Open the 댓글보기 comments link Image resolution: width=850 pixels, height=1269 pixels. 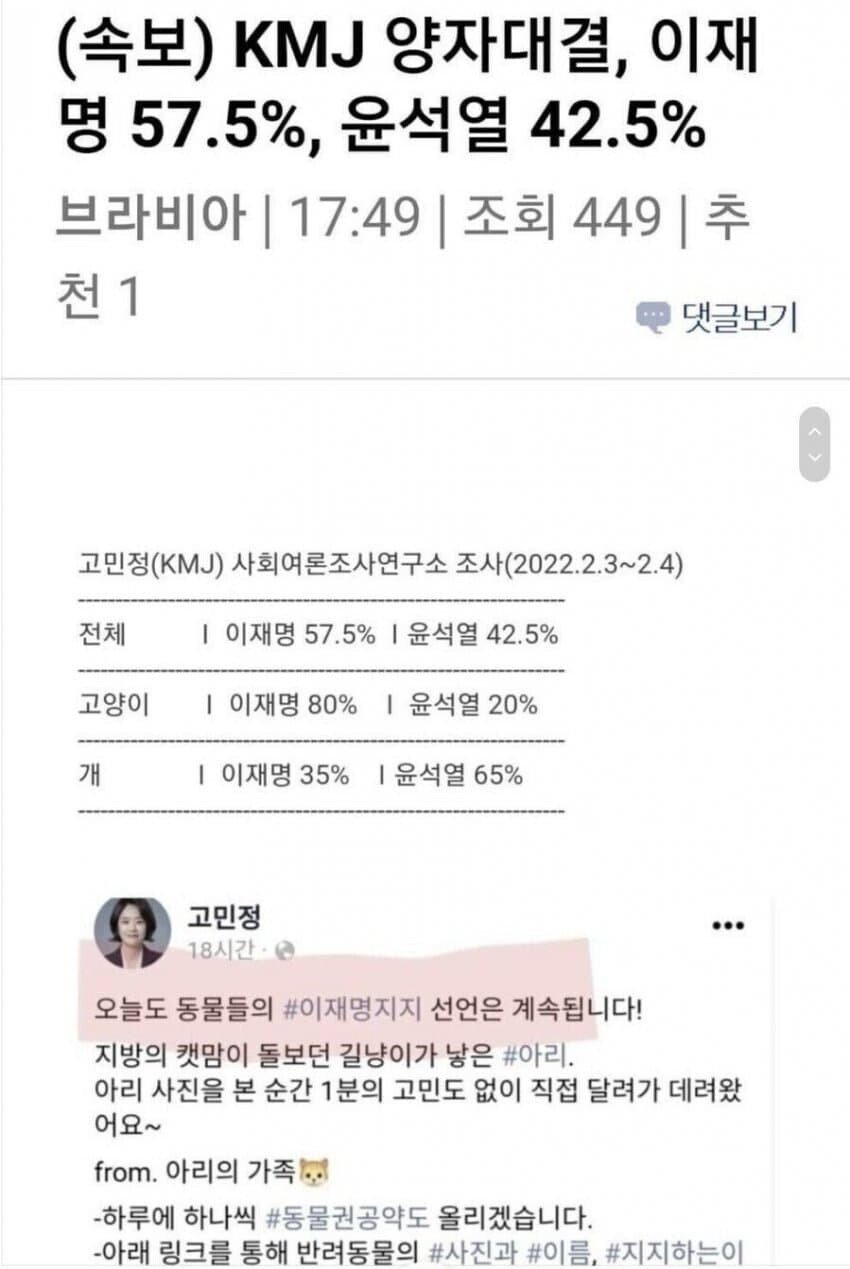pyautogui.click(x=718, y=318)
